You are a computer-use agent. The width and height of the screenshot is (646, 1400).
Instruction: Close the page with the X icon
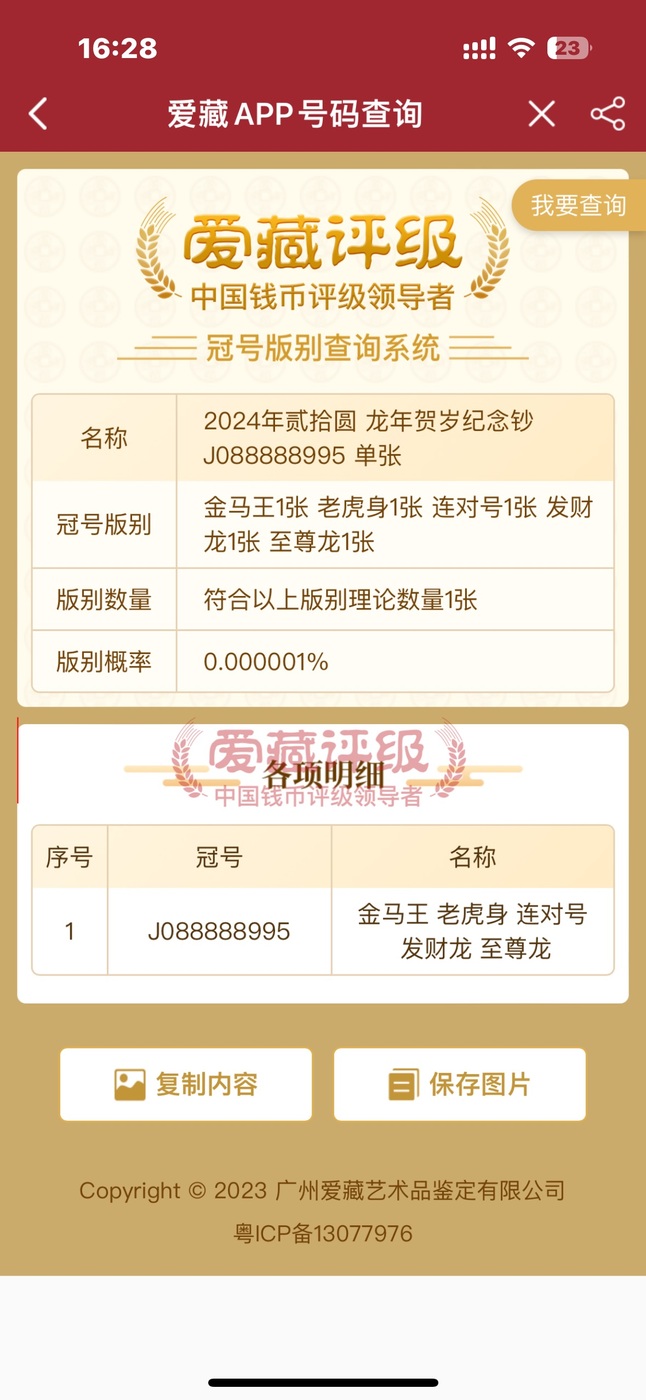tap(541, 114)
